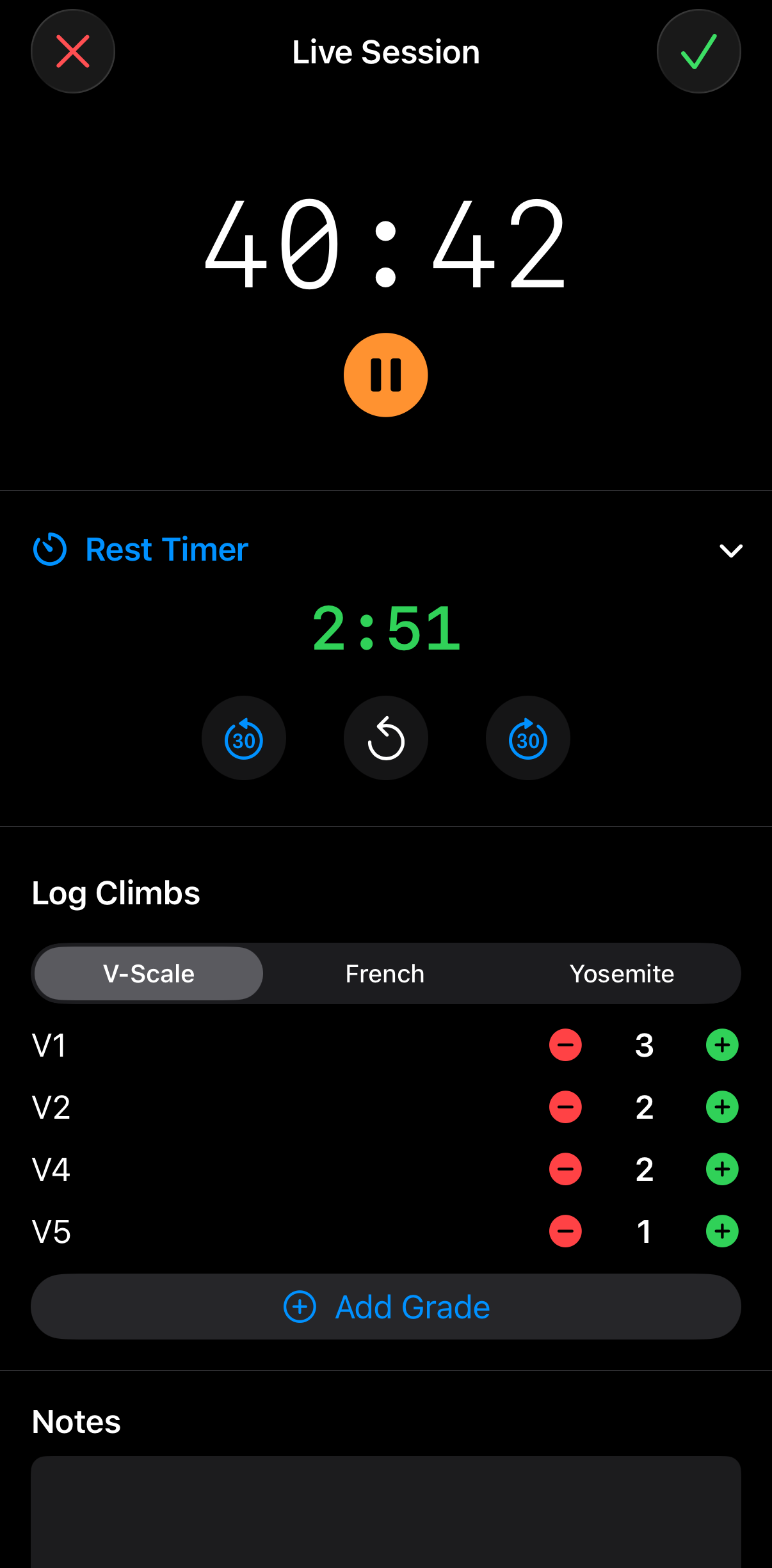Switch to the Yosemite grade scale
772x1568 pixels.
click(x=622, y=973)
